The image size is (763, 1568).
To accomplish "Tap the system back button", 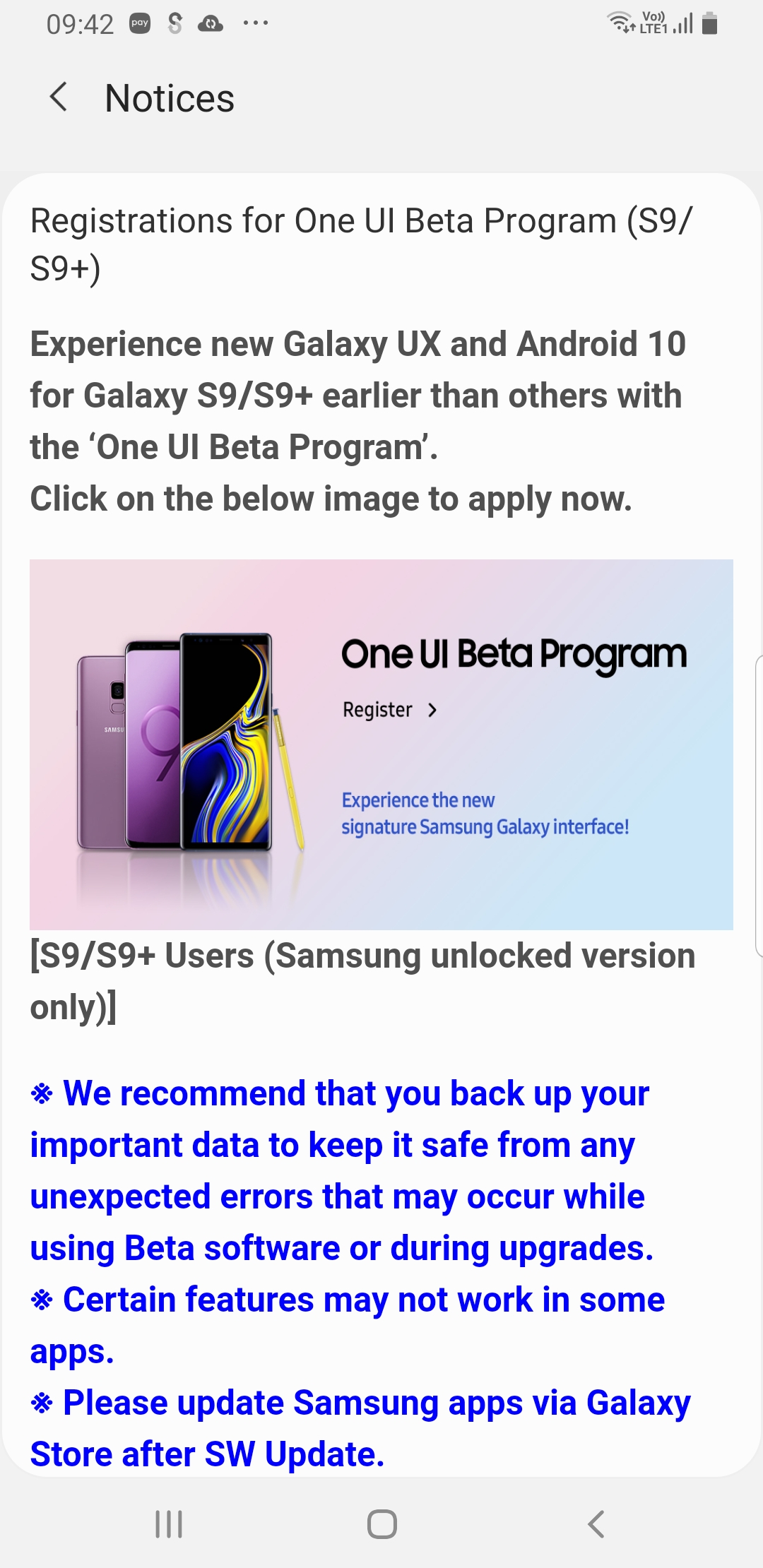I will 596,1524.
